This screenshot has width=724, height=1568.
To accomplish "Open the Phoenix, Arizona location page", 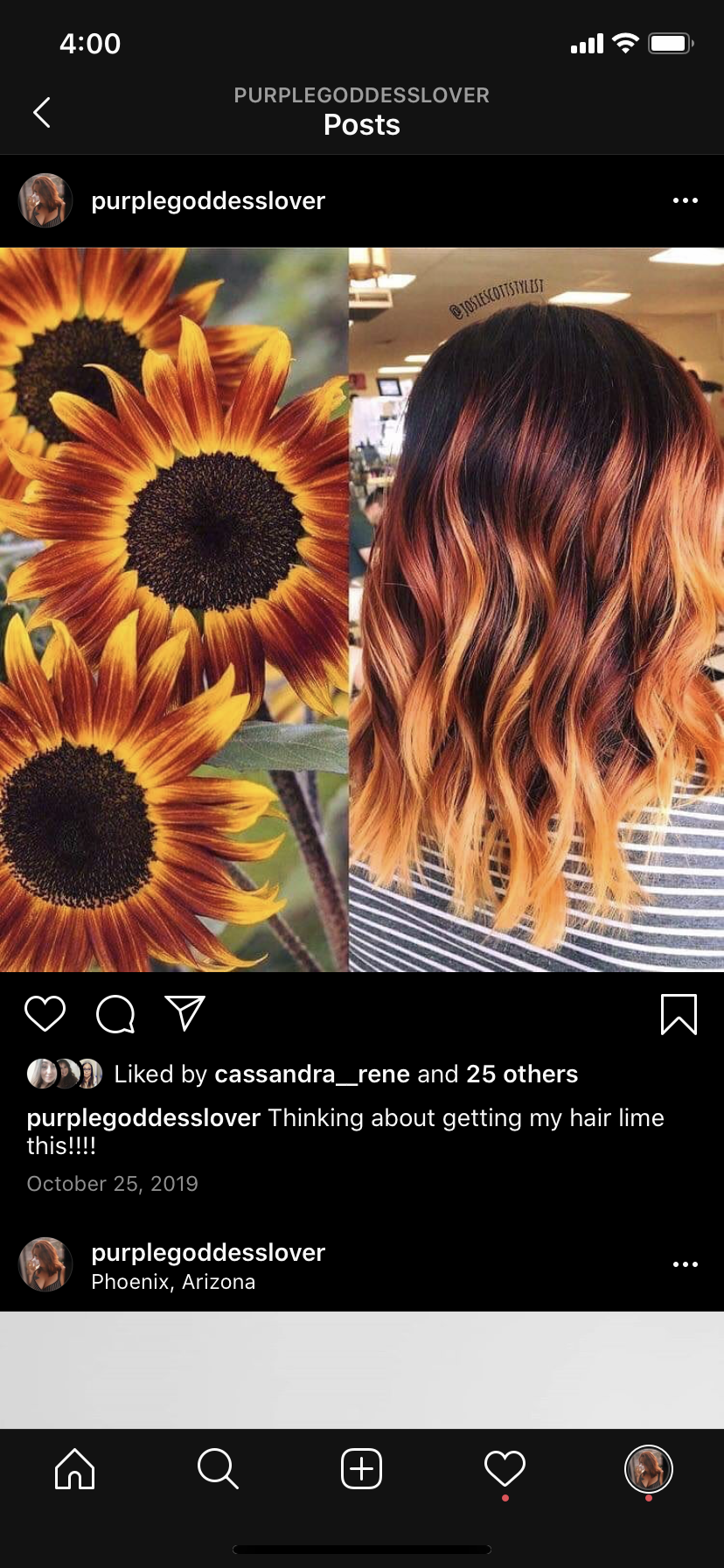I will [173, 1282].
